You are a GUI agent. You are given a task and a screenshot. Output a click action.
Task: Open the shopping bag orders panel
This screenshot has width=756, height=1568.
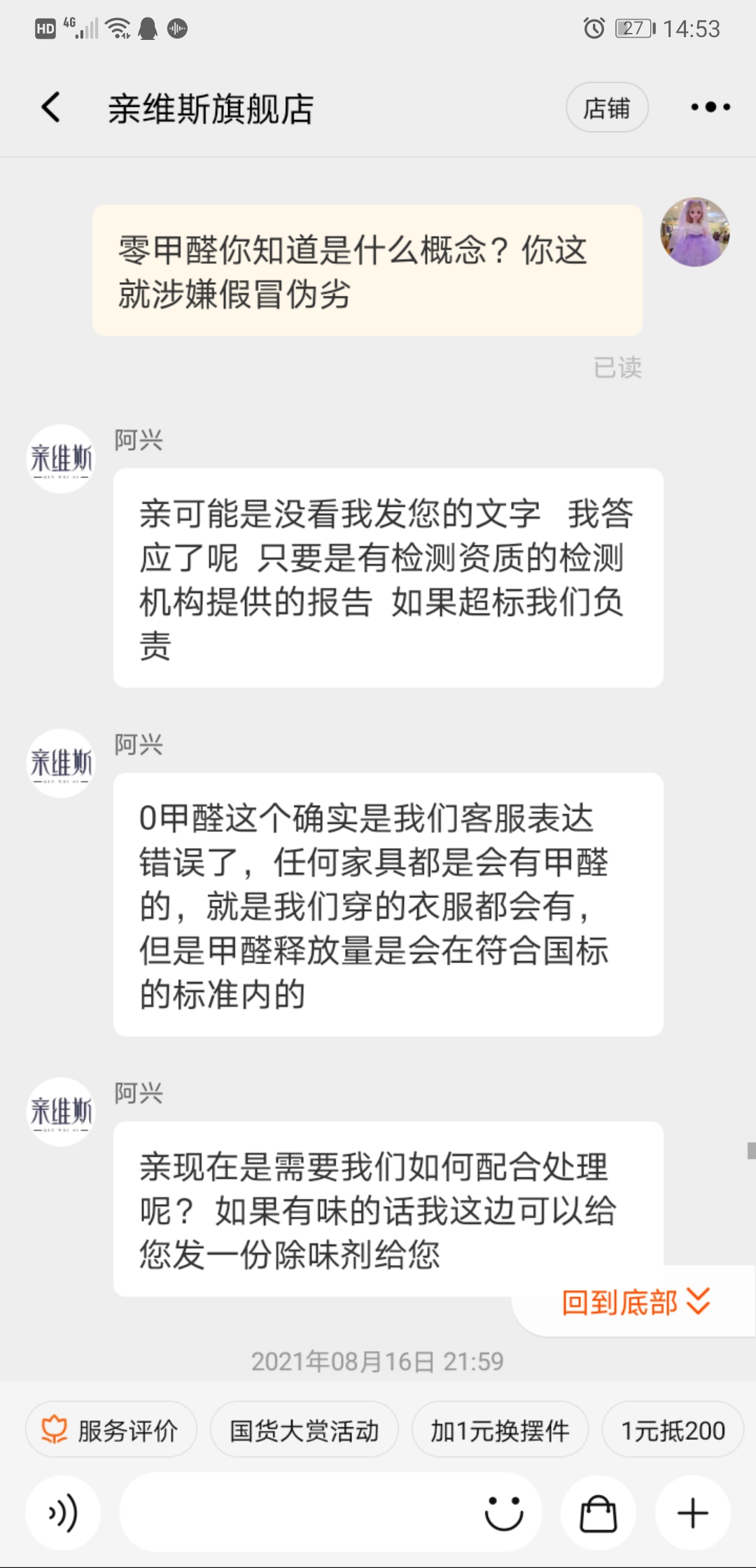[x=598, y=1513]
